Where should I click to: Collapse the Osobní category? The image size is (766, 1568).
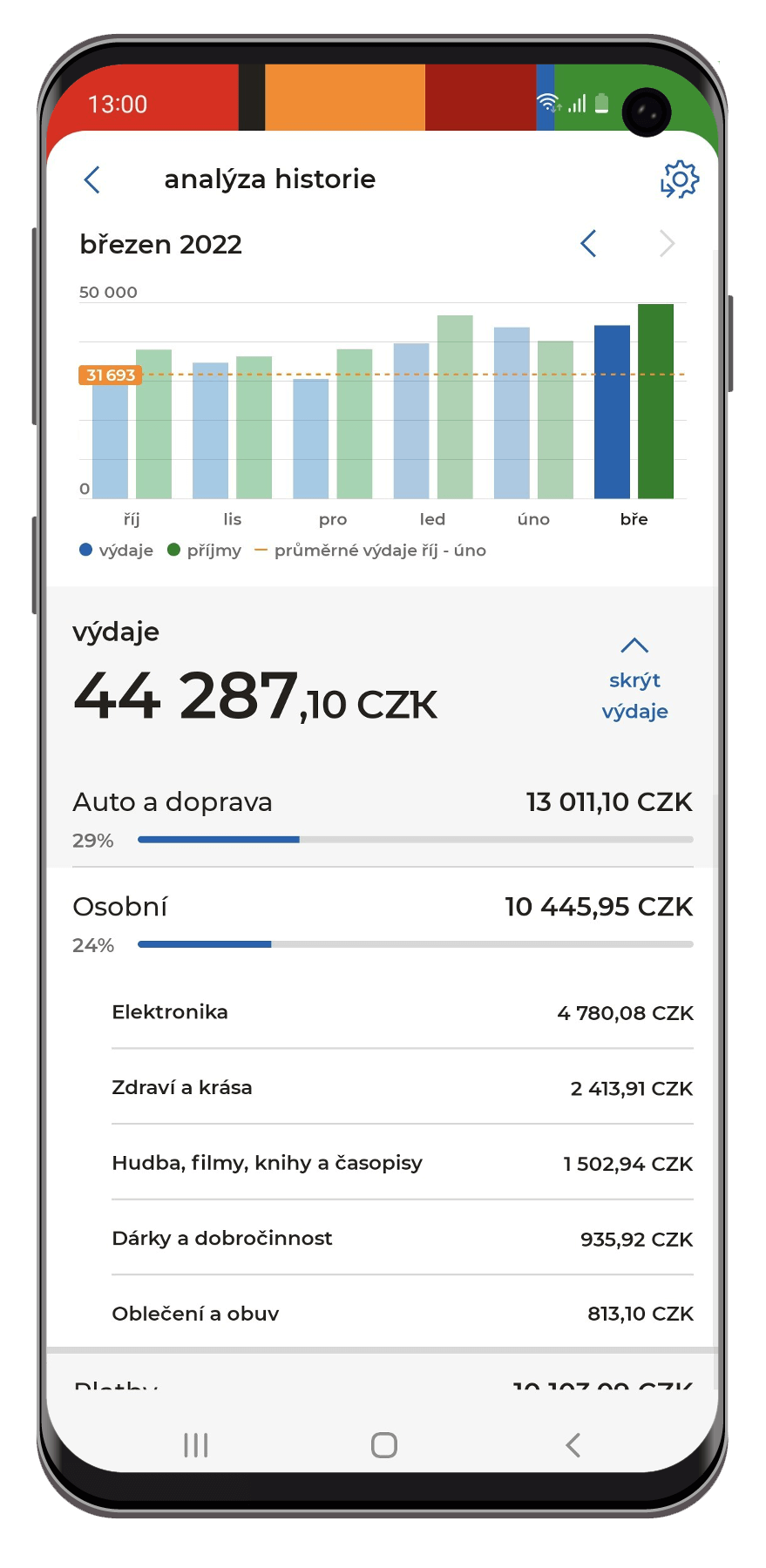[x=383, y=923]
